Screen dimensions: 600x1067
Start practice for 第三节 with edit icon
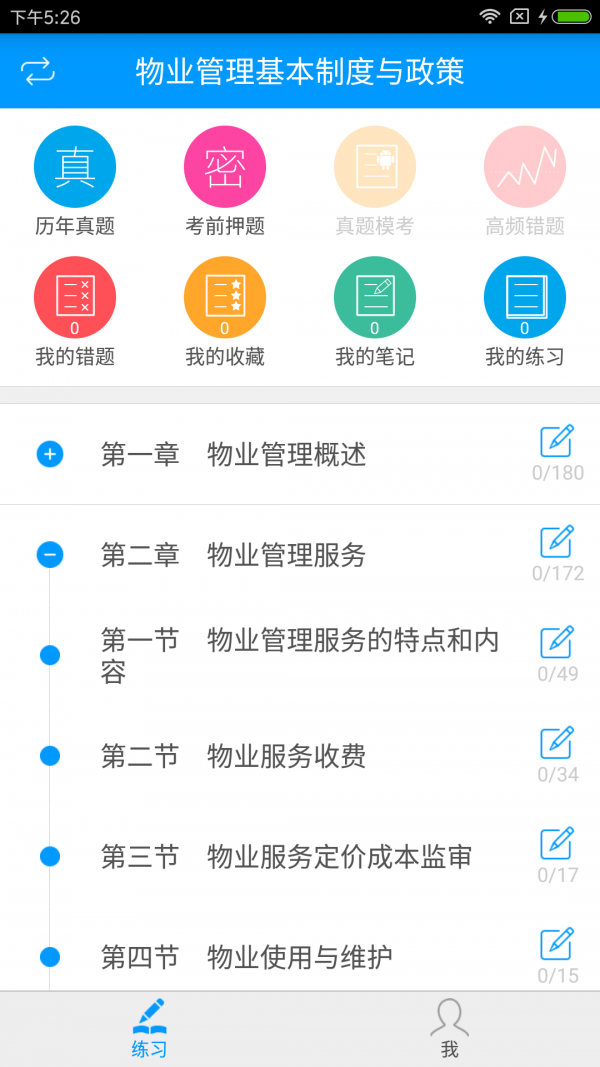click(x=557, y=843)
